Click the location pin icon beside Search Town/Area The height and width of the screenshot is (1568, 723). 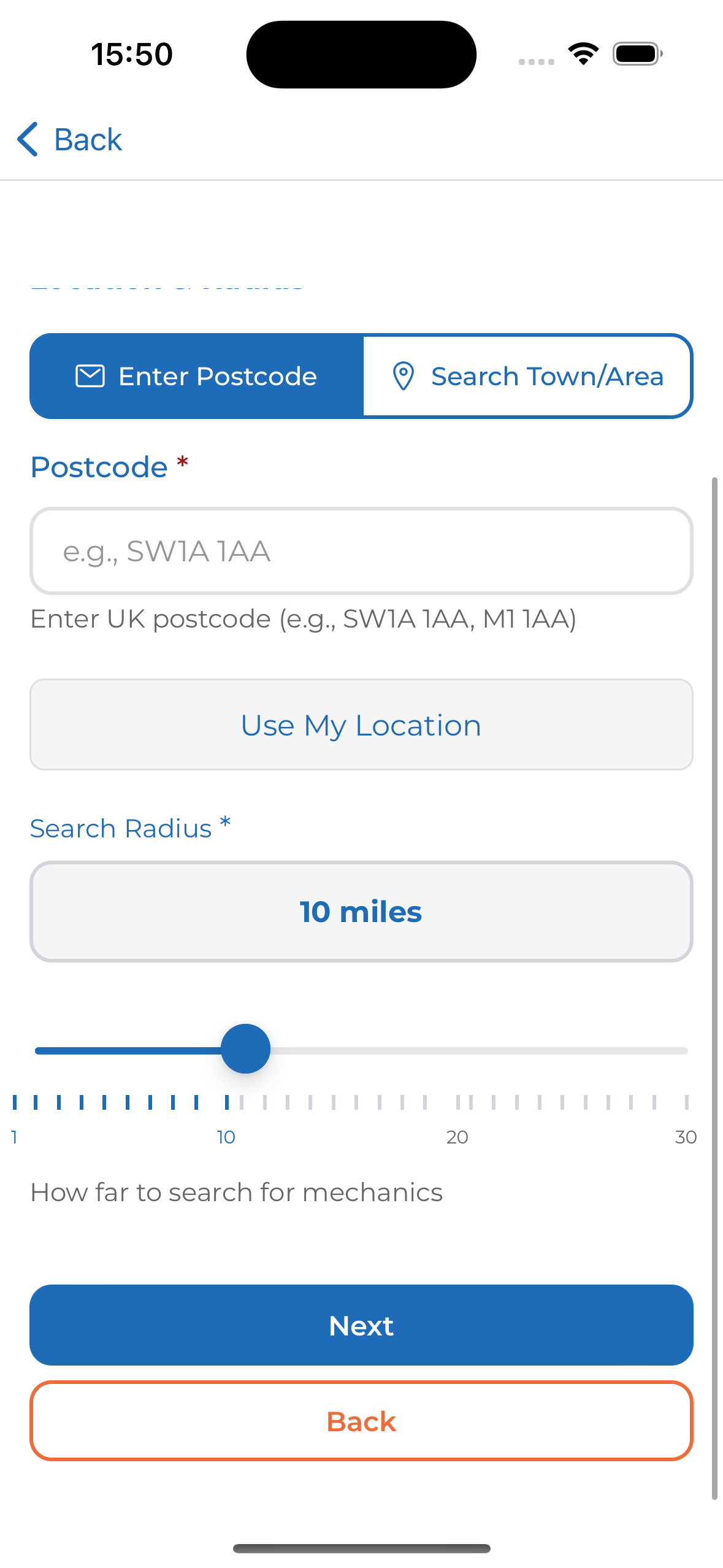click(404, 375)
